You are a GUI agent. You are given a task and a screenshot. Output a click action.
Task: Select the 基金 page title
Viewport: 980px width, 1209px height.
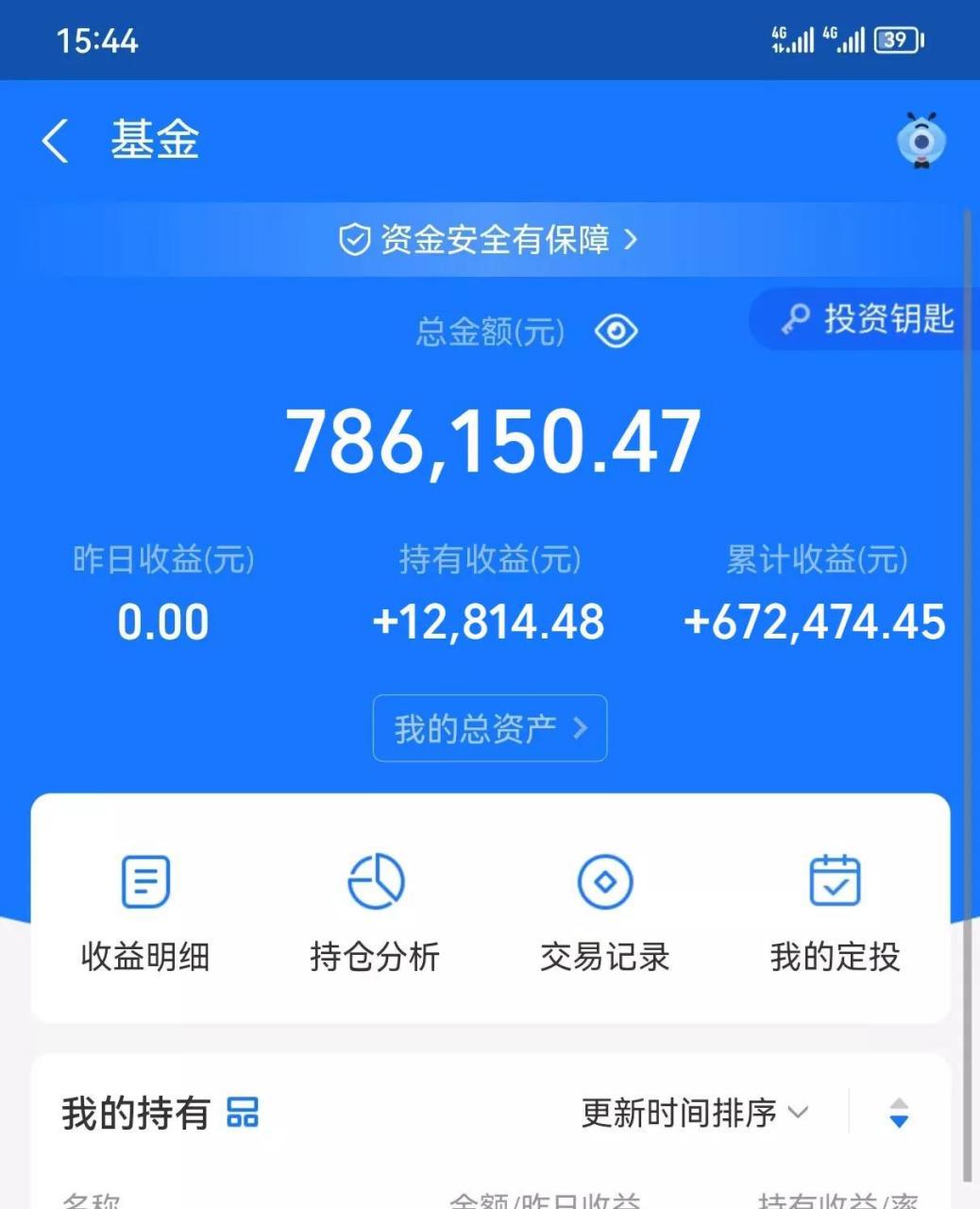[x=155, y=140]
